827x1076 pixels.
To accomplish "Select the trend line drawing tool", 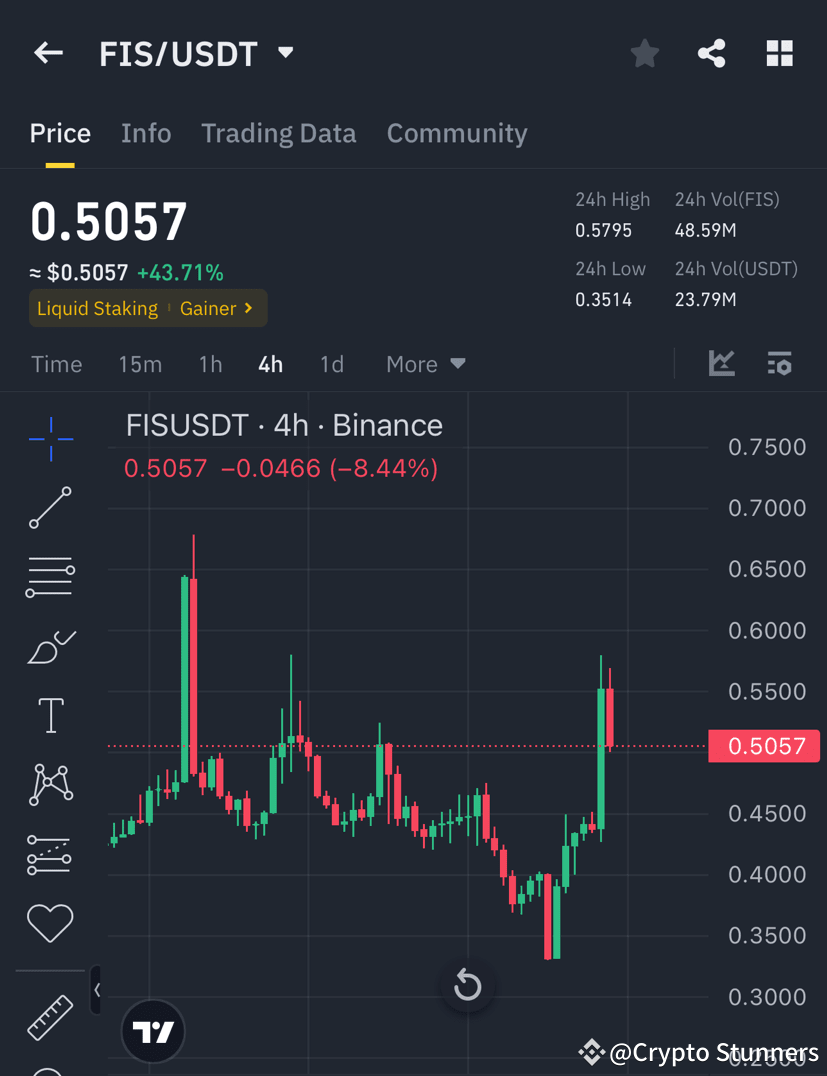I will 50,508.
